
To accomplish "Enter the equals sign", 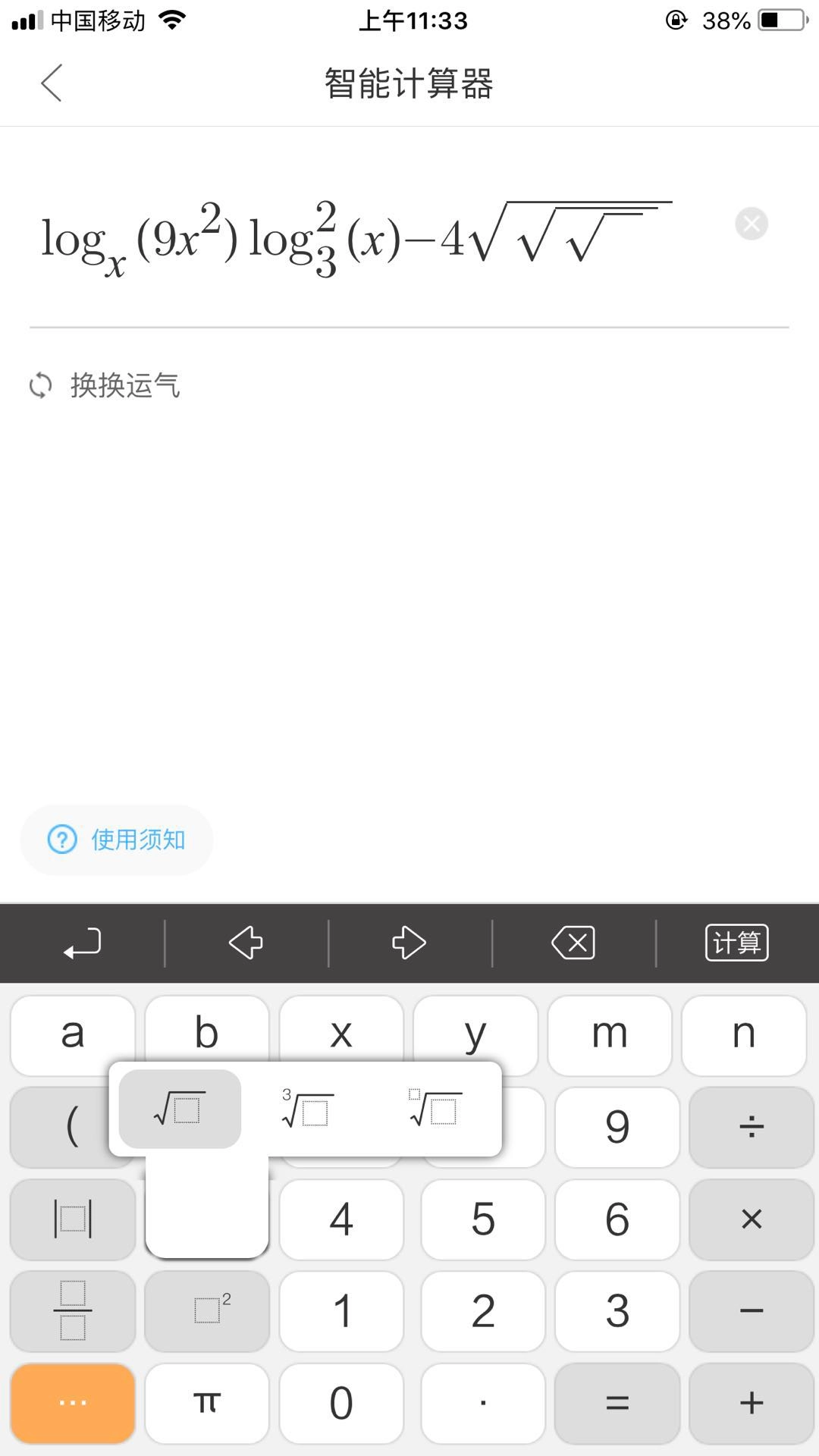I will (617, 1403).
